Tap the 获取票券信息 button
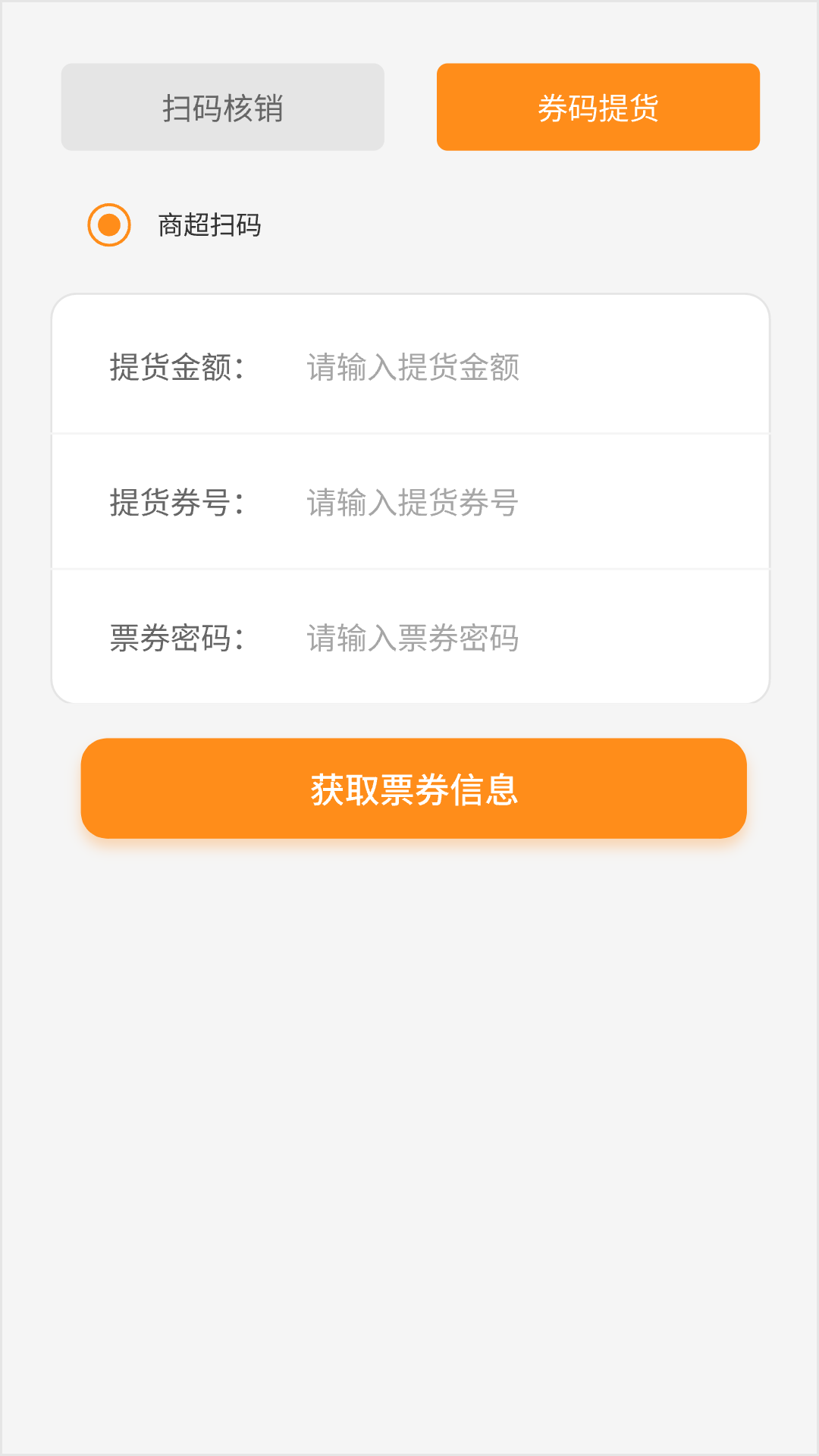 (x=413, y=789)
